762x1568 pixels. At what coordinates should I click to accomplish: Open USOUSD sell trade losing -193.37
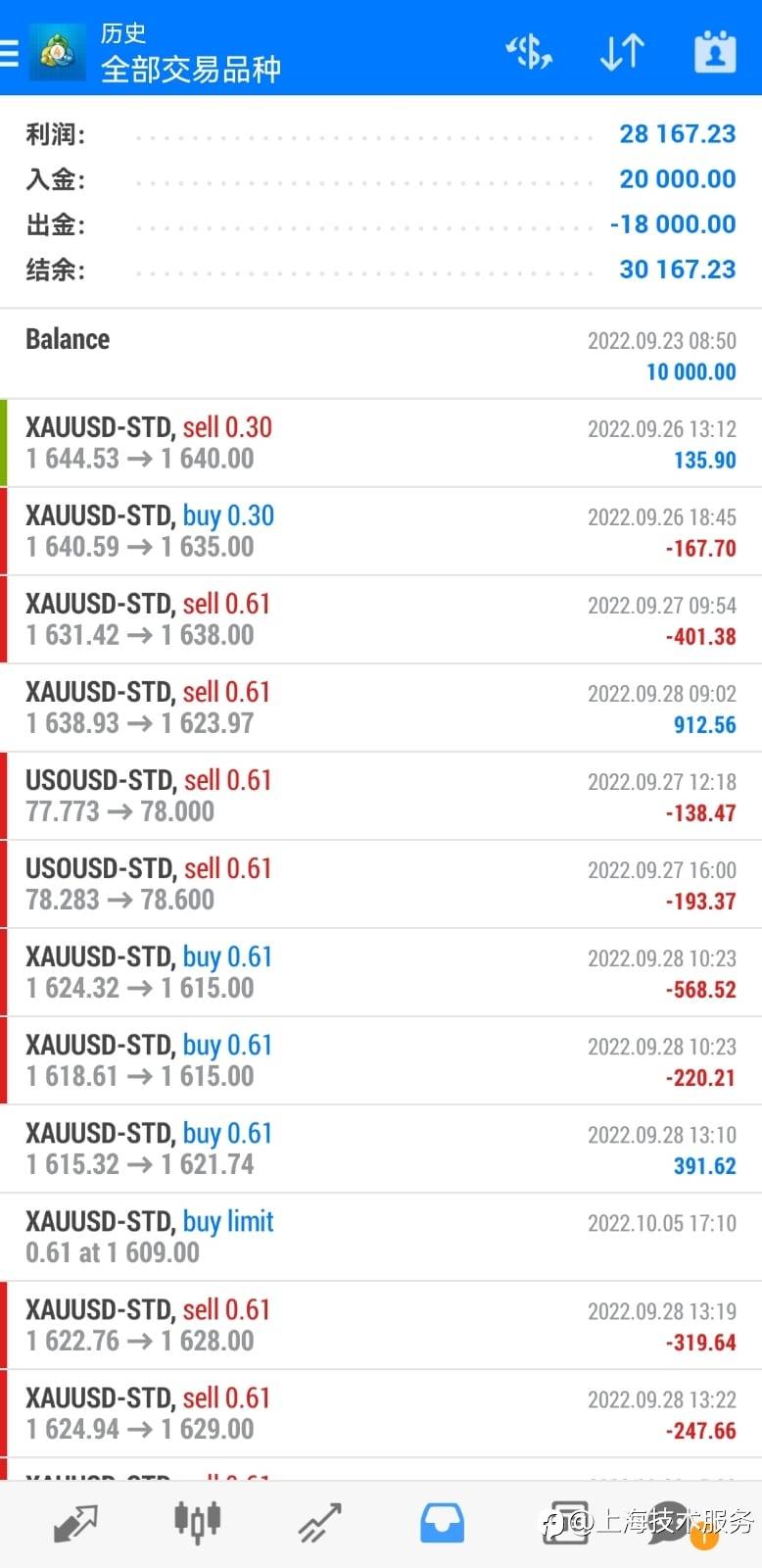381,884
